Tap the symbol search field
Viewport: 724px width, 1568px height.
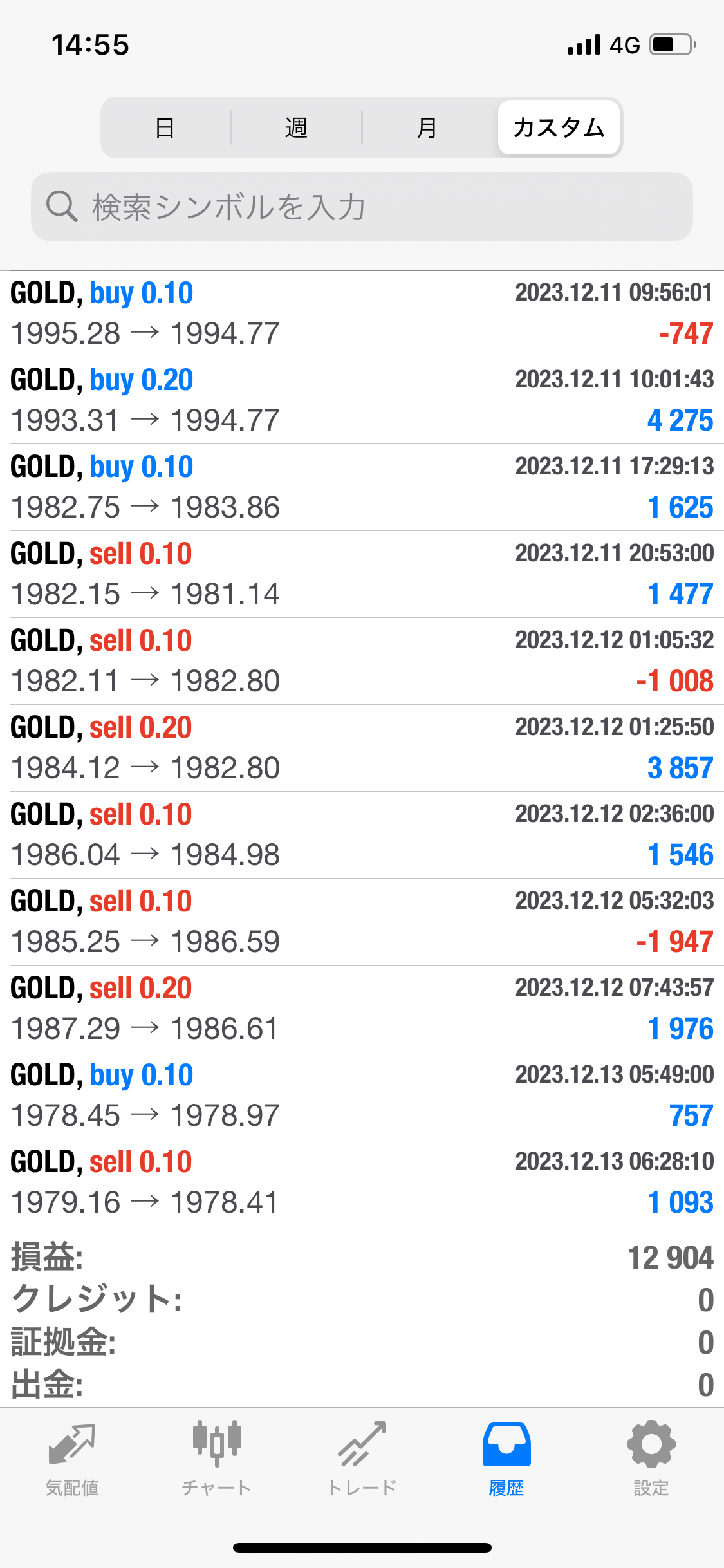pos(362,207)
